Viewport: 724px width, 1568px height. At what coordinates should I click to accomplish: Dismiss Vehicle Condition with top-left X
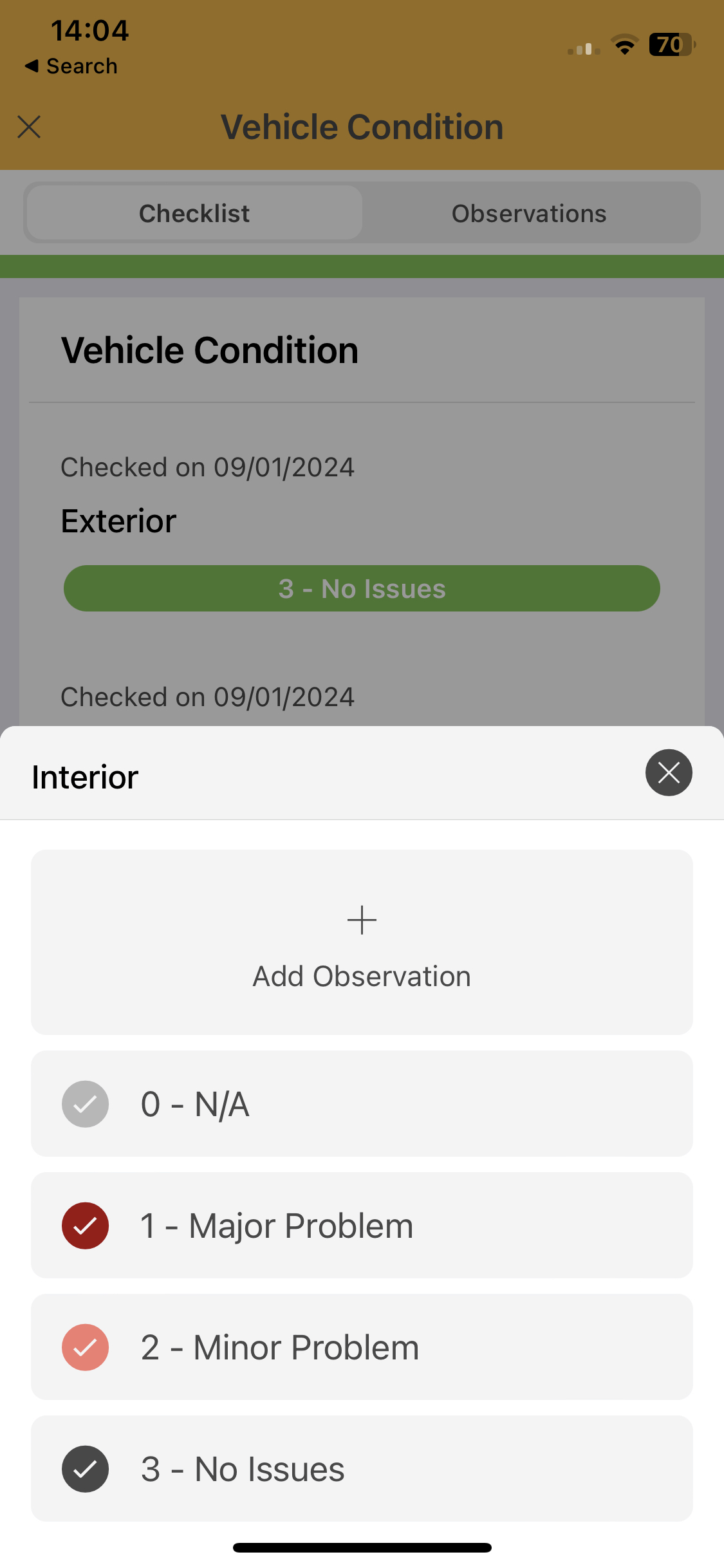click(29, 127)
